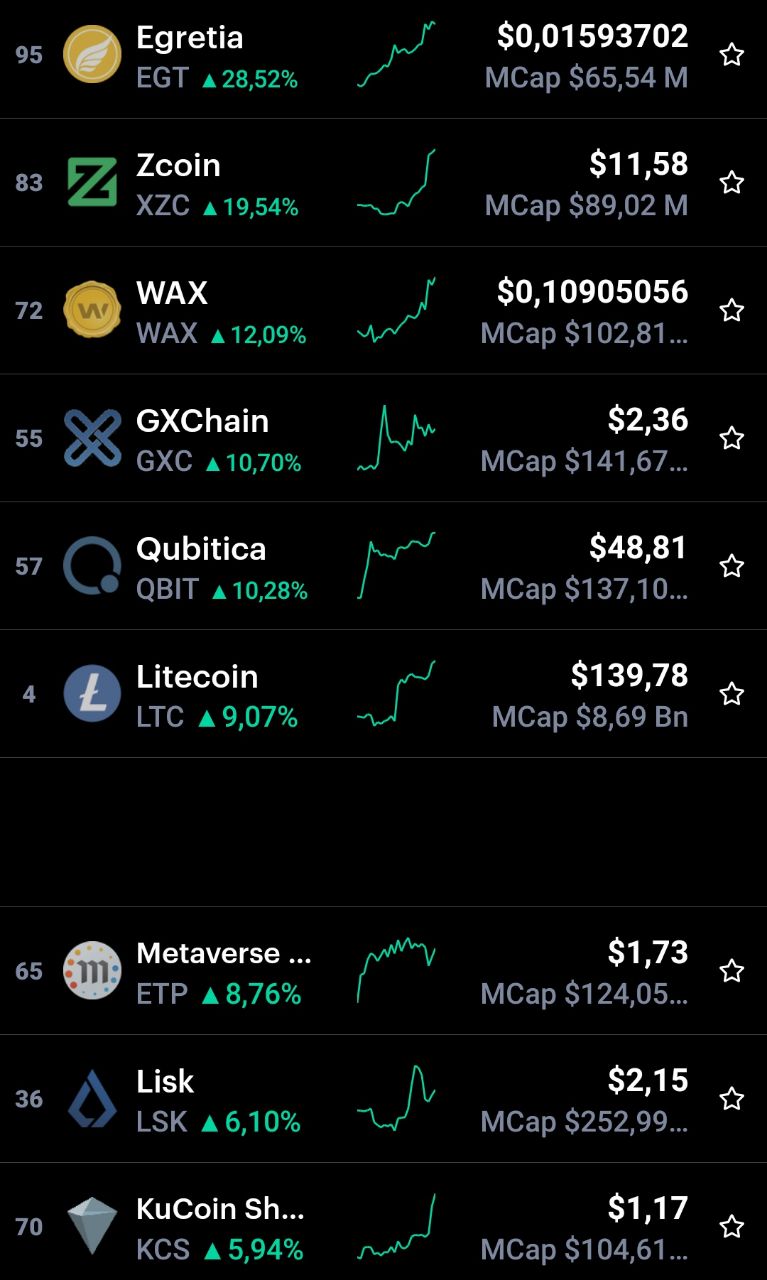This screenshot has height=1280, width=767.
Task: Favorite Lisk with its star
Action: pos(732,1099)
